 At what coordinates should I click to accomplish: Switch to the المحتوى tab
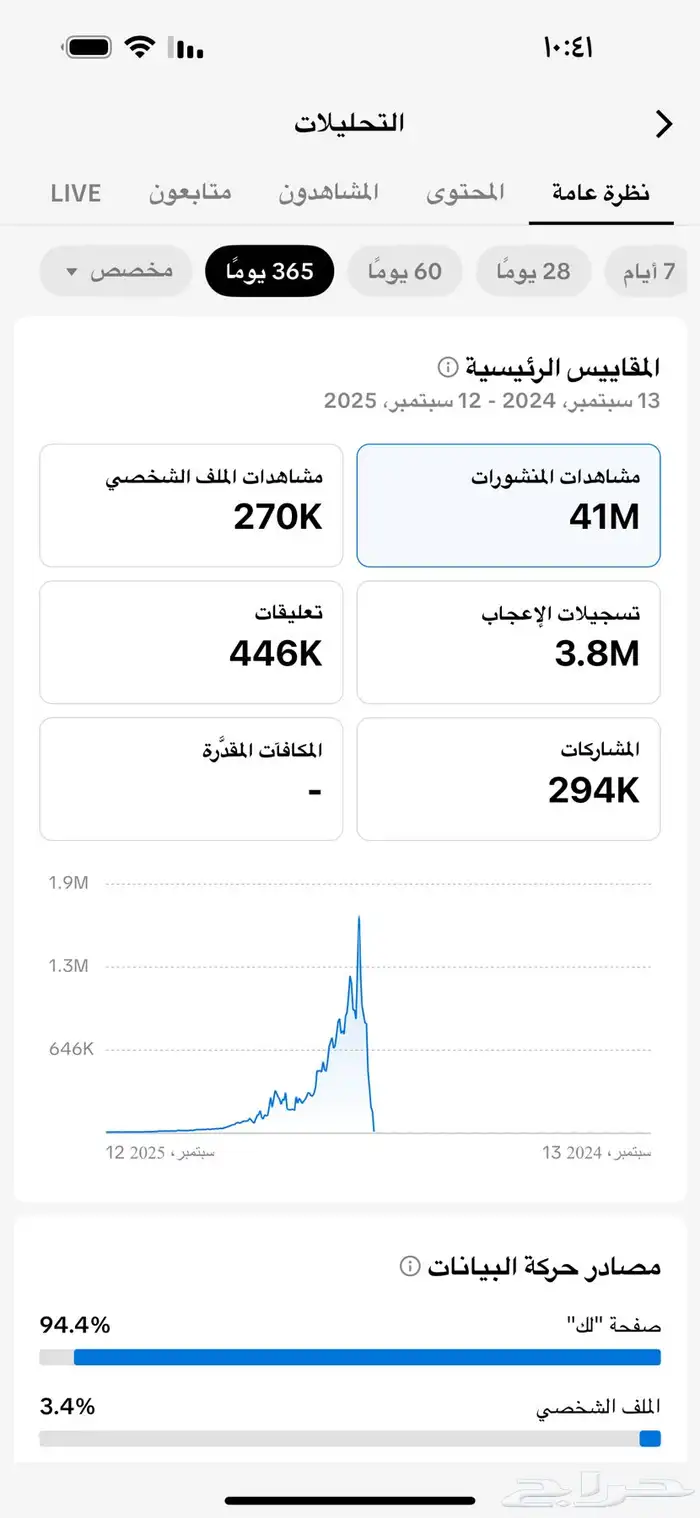(x=465, y=192)
